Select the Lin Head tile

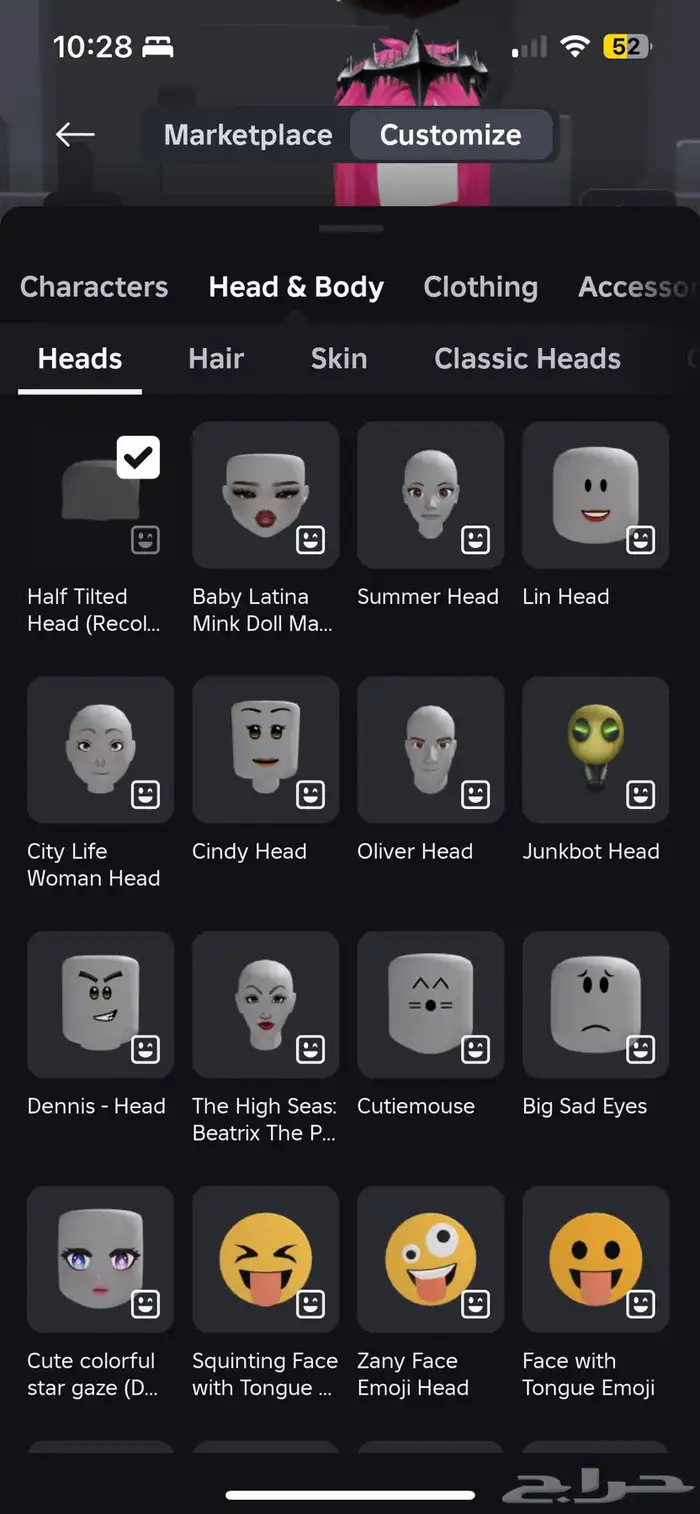(595, 495)
